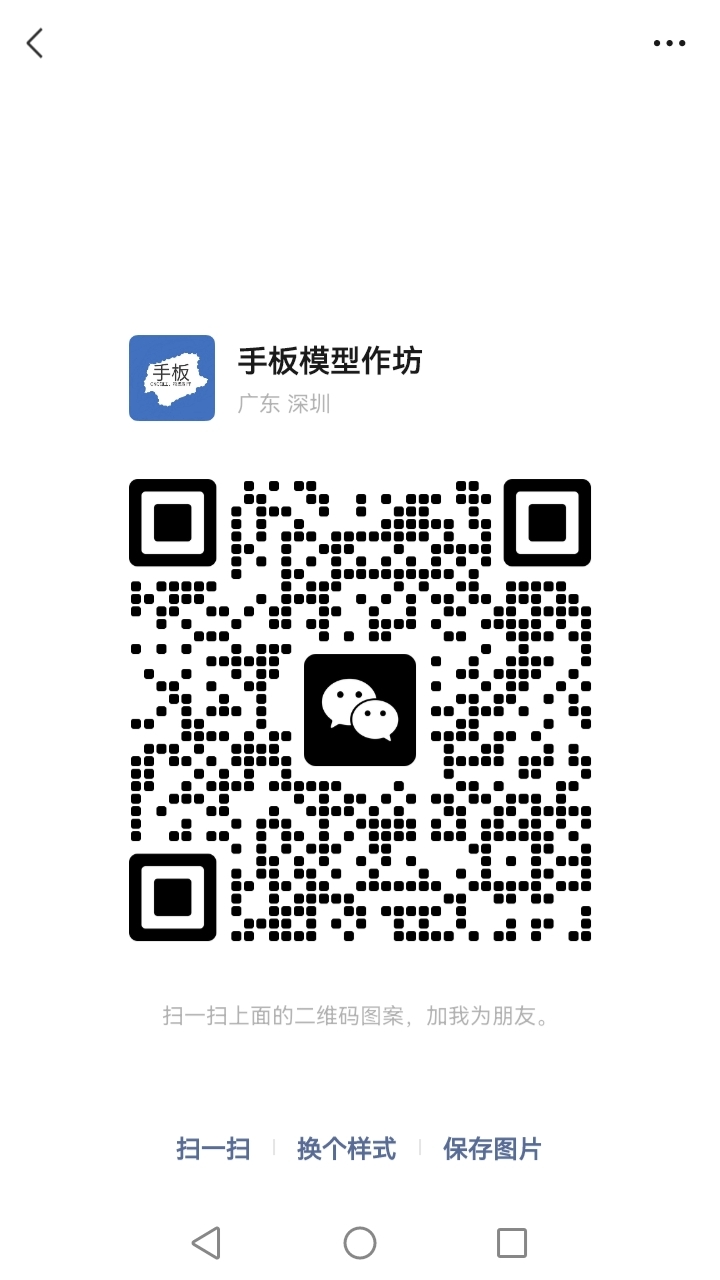
Task: Click the top-right finder square of QR
Action: tap(547, 523)
